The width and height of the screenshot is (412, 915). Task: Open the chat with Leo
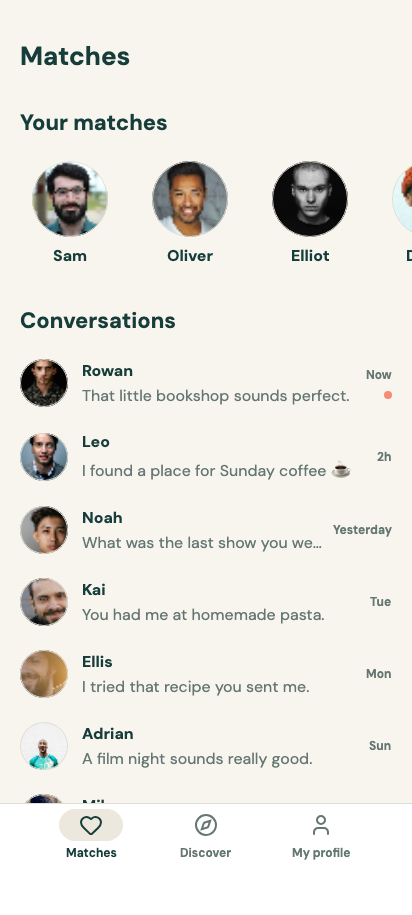click(x=206, y=456)
